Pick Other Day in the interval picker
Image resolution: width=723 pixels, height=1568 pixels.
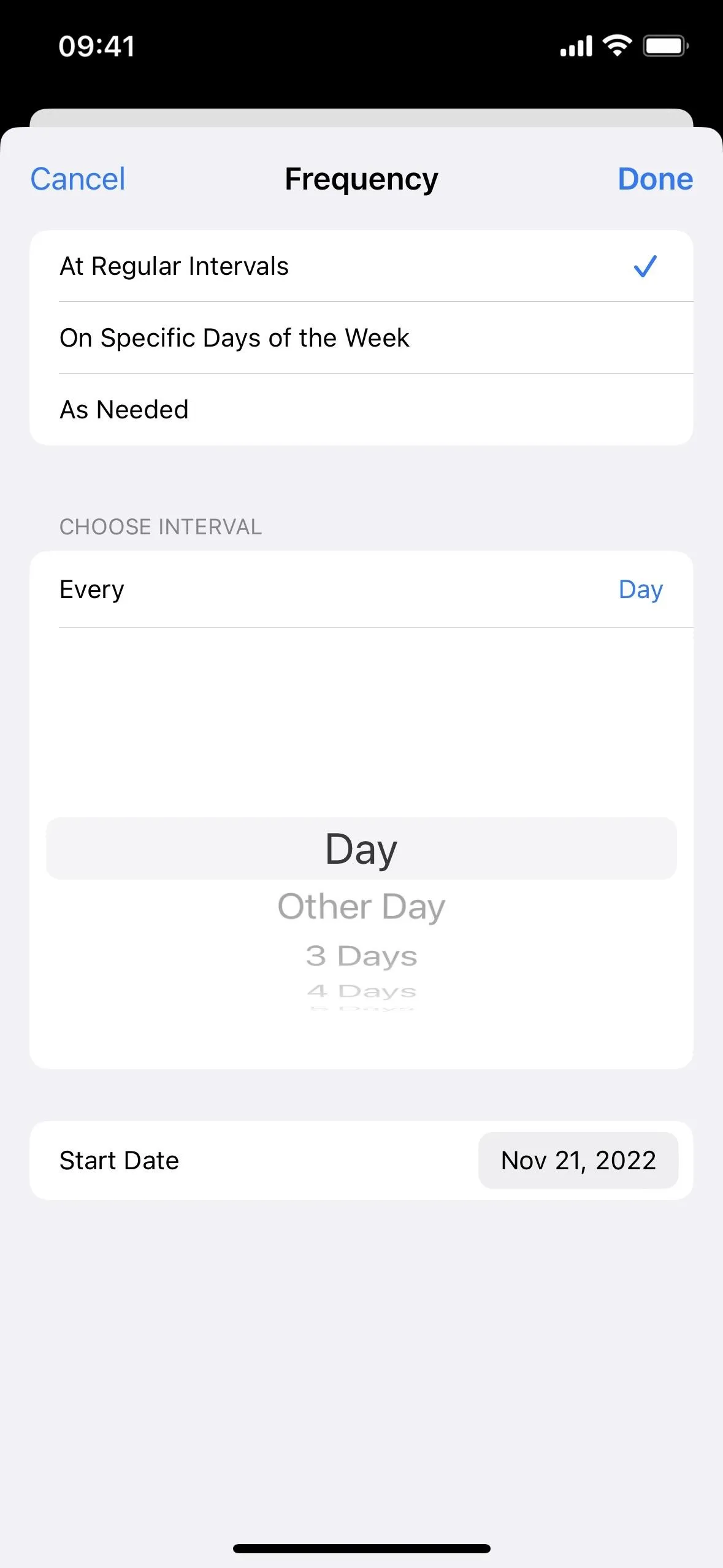click(x=361, y=907)
